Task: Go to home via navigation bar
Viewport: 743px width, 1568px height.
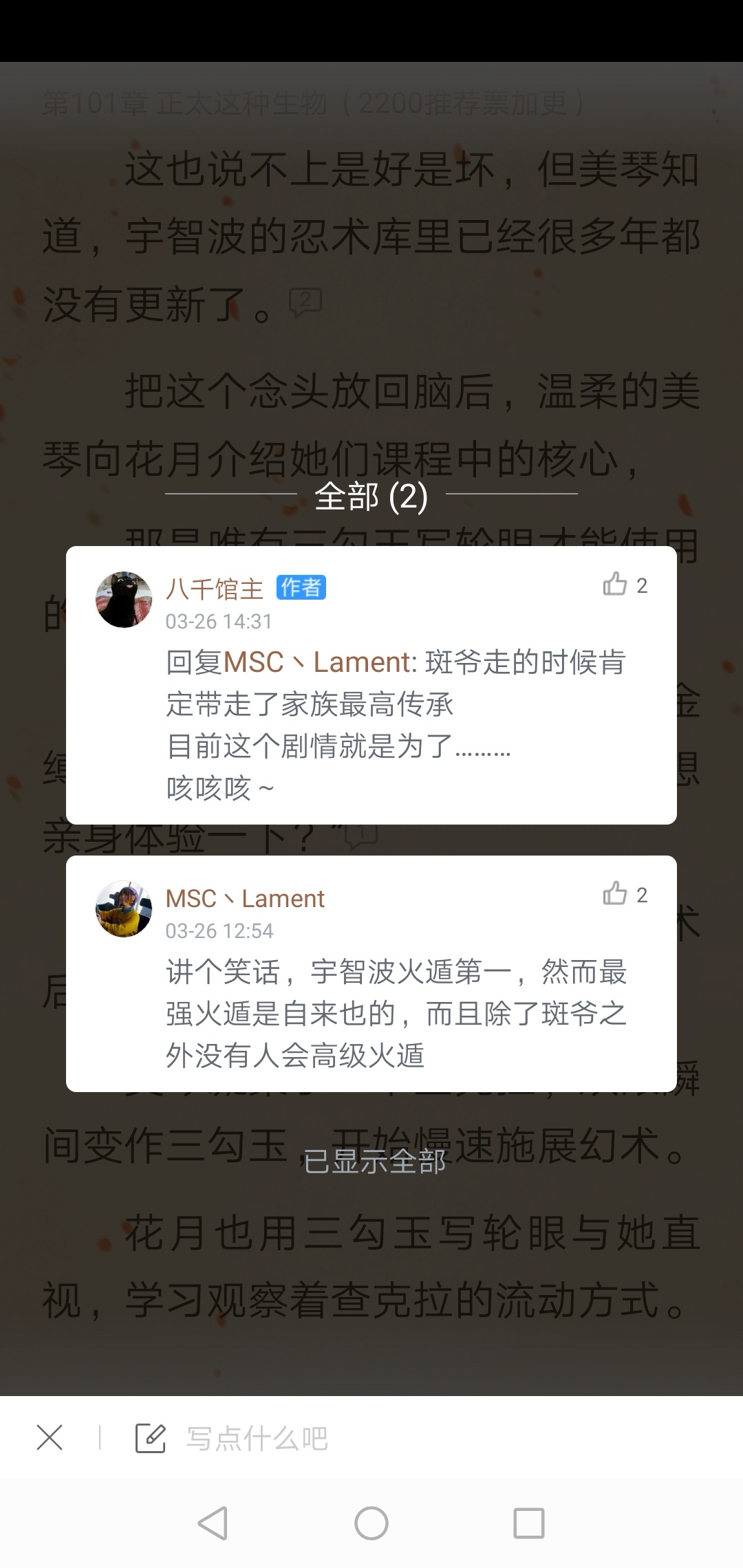Action: 371,1523
